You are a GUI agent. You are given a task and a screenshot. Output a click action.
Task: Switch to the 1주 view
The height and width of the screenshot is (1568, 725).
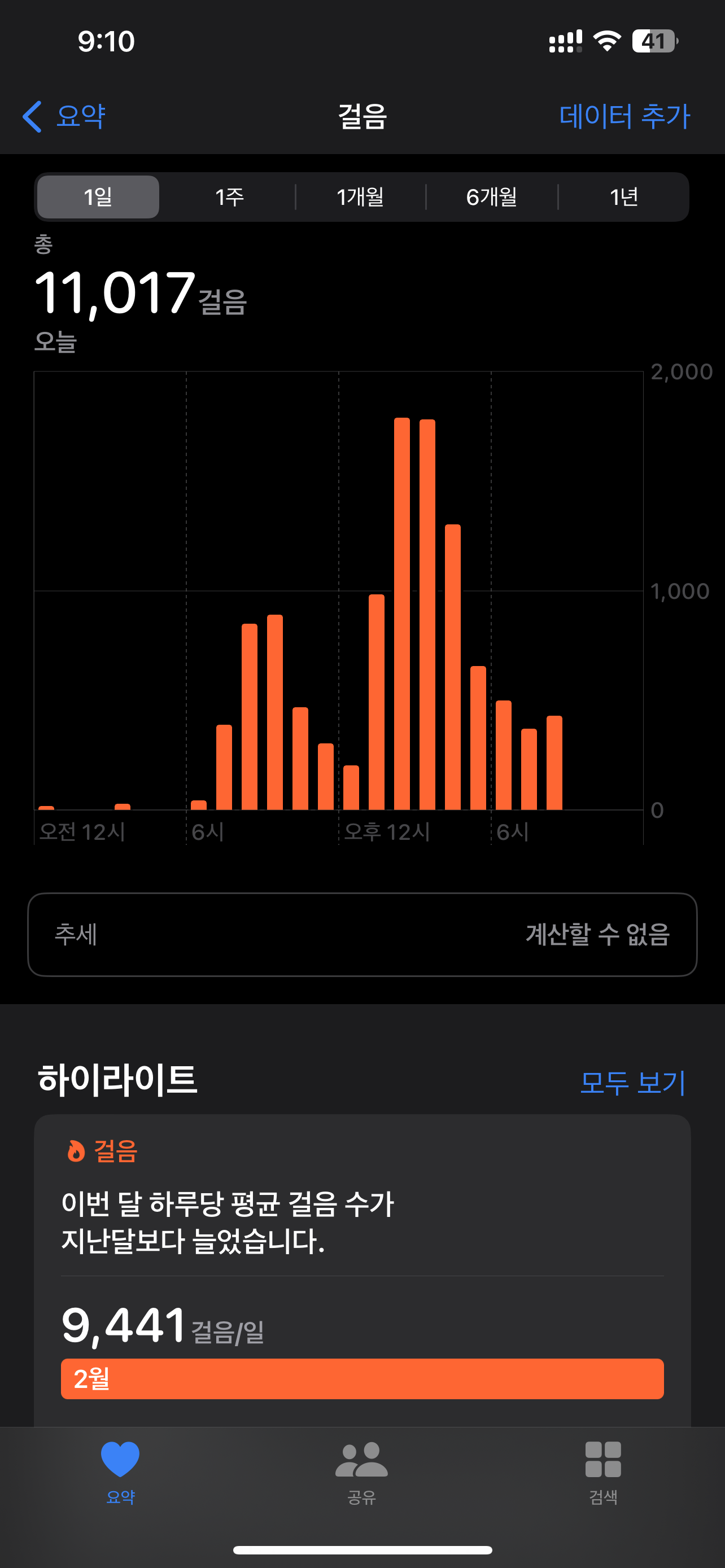pyautogui.click(x=229, y=197)
